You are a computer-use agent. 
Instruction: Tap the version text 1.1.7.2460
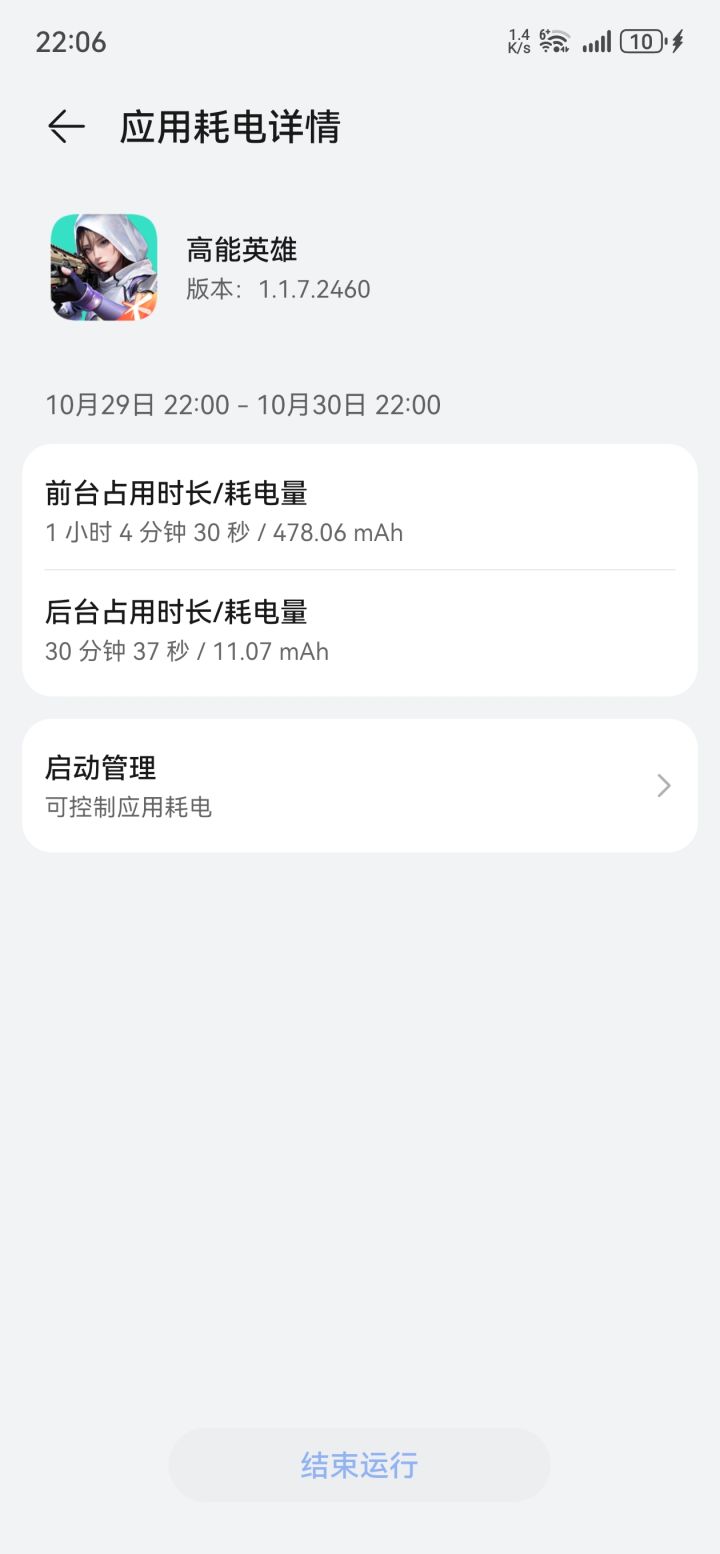coord(279,289)
